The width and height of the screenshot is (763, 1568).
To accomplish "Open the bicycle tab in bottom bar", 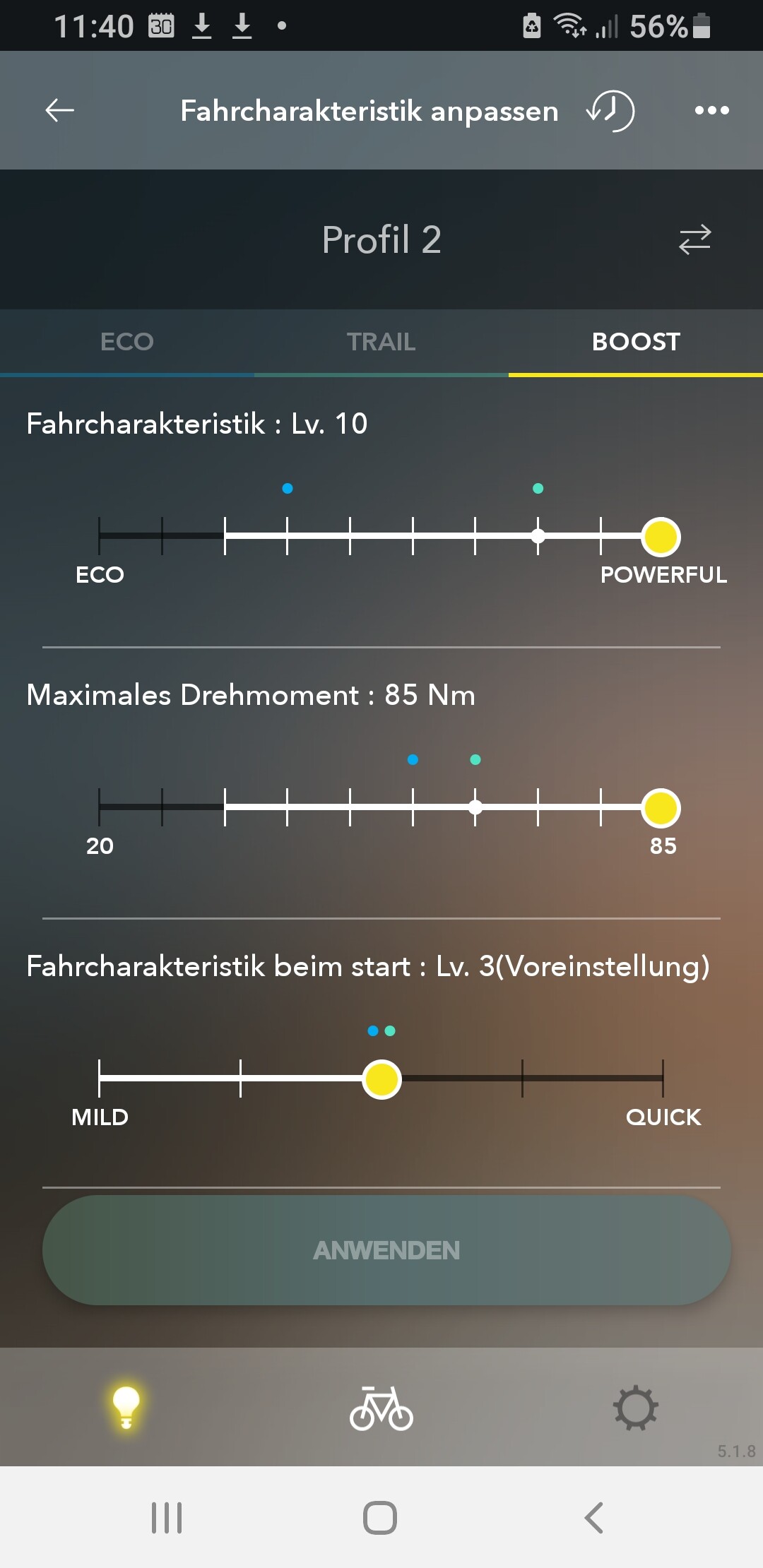I will click(x=381, y=1408).
